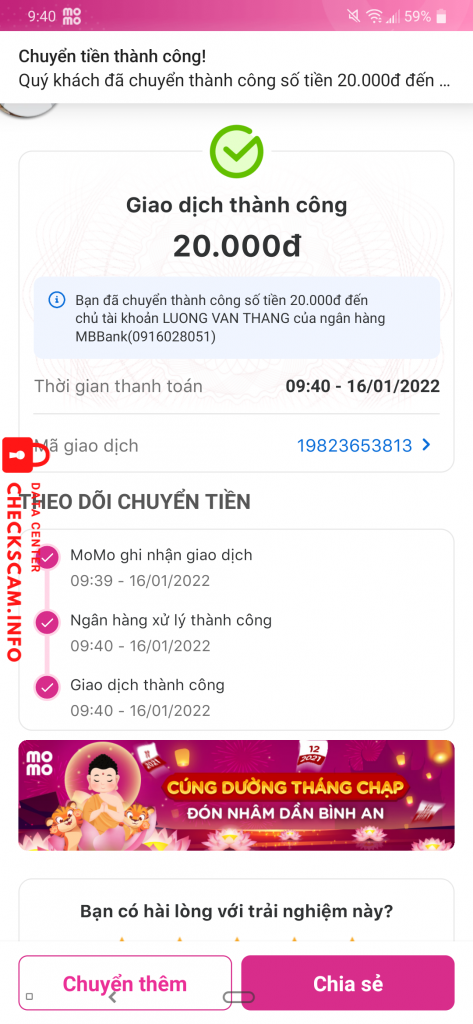Open the transfer success notification banner
This screenshot has width=473, height=1024.
pos(236,68)
